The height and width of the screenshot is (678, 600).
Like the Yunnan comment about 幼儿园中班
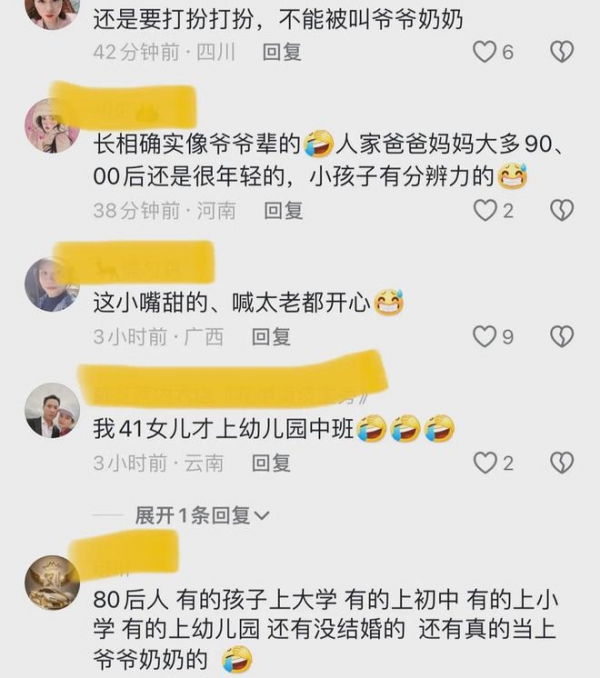point(485,463)
